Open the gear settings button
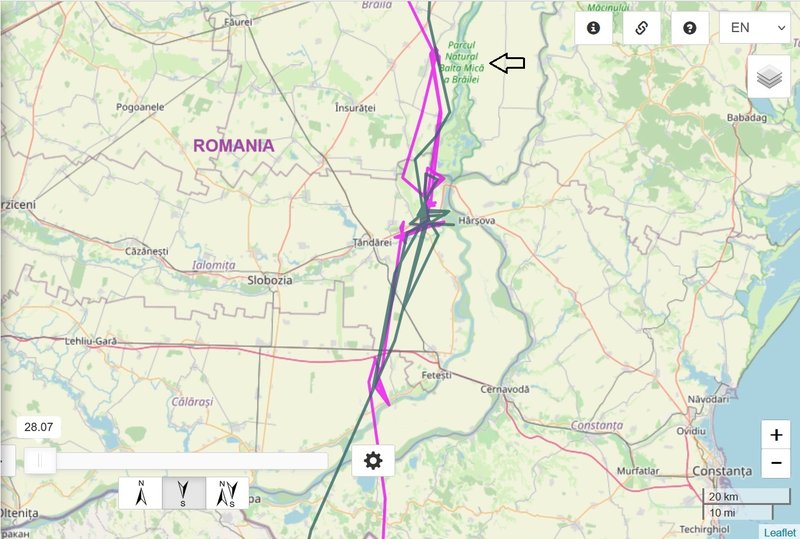Viewport: 800px width, 539px height. 373,460
